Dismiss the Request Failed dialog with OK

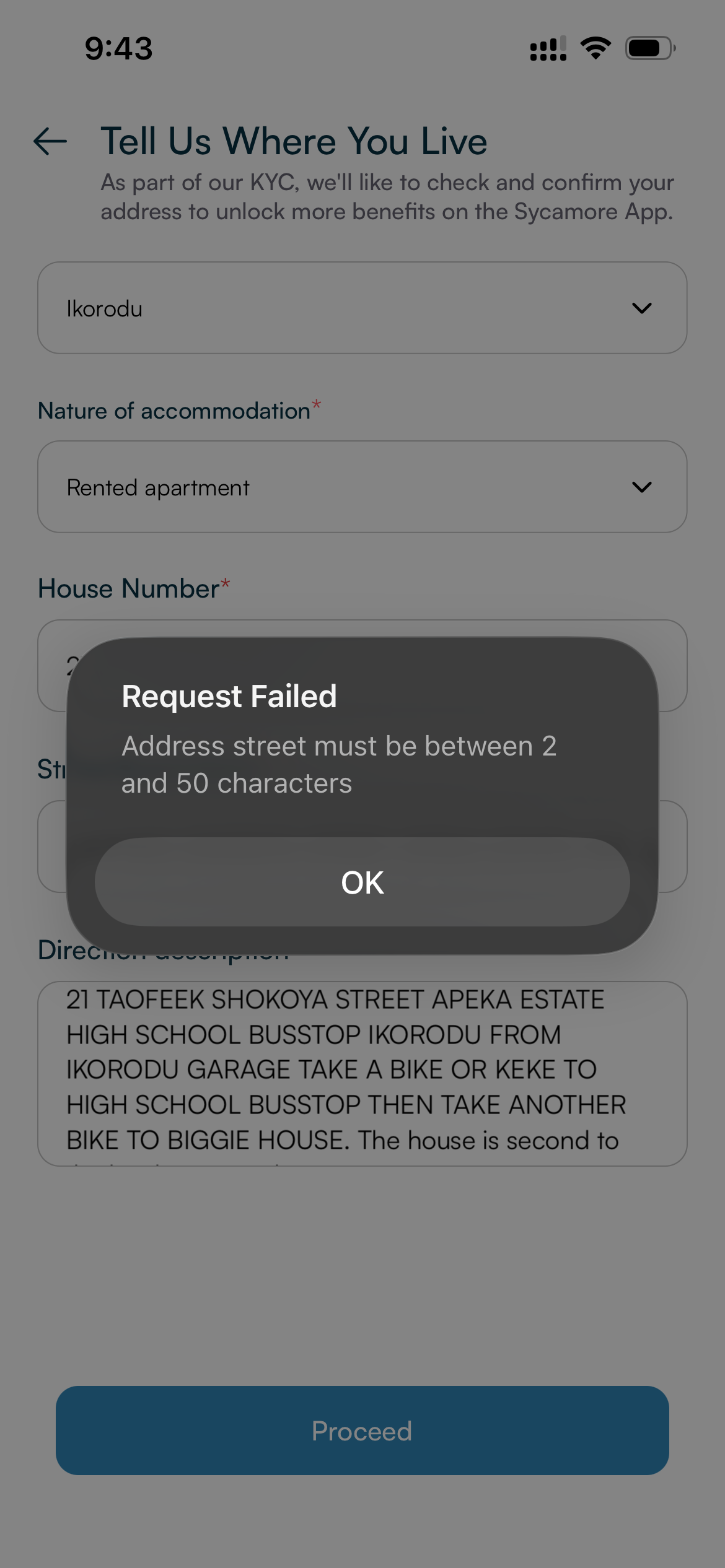(x=362, y=882)
